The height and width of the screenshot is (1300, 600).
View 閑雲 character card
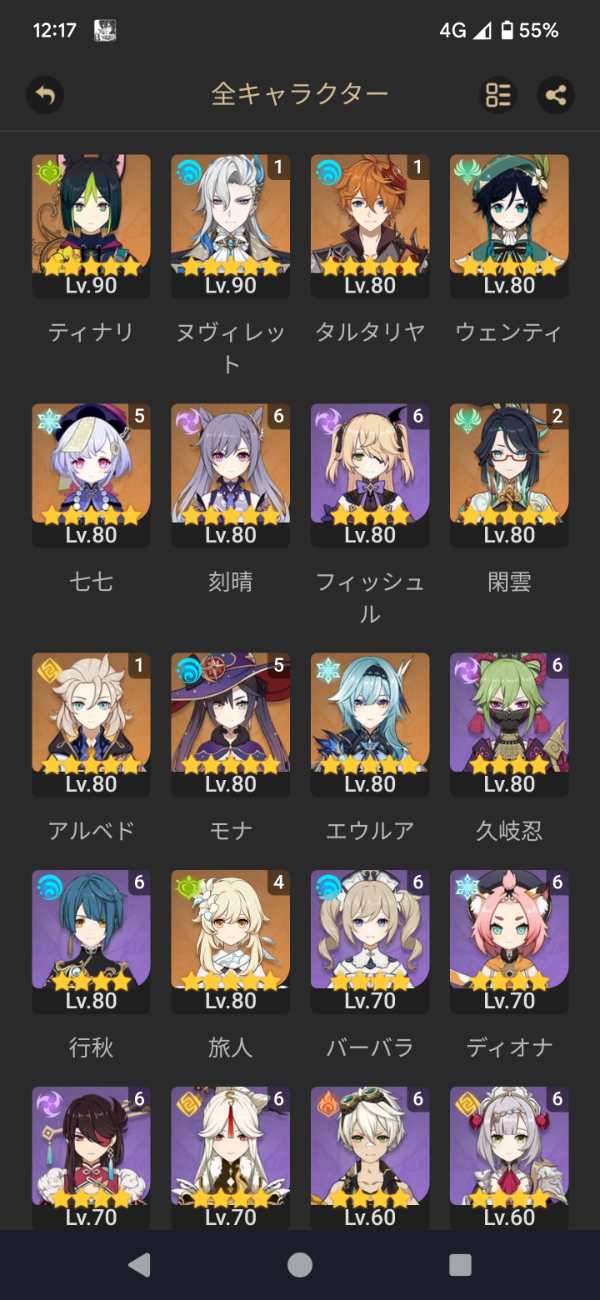pyautogui.click(x=509, y=475)
